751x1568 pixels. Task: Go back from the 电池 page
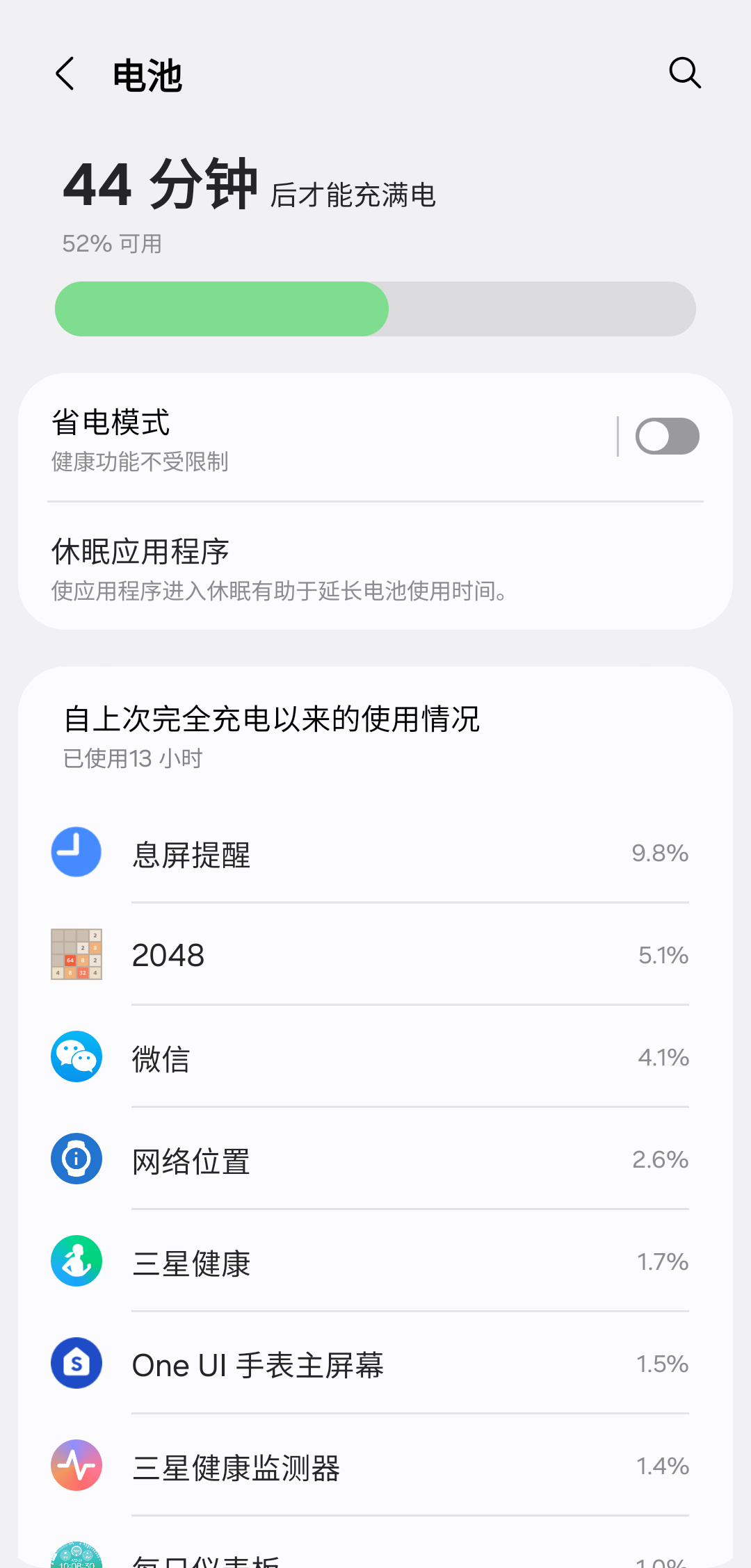coord(65,74)
